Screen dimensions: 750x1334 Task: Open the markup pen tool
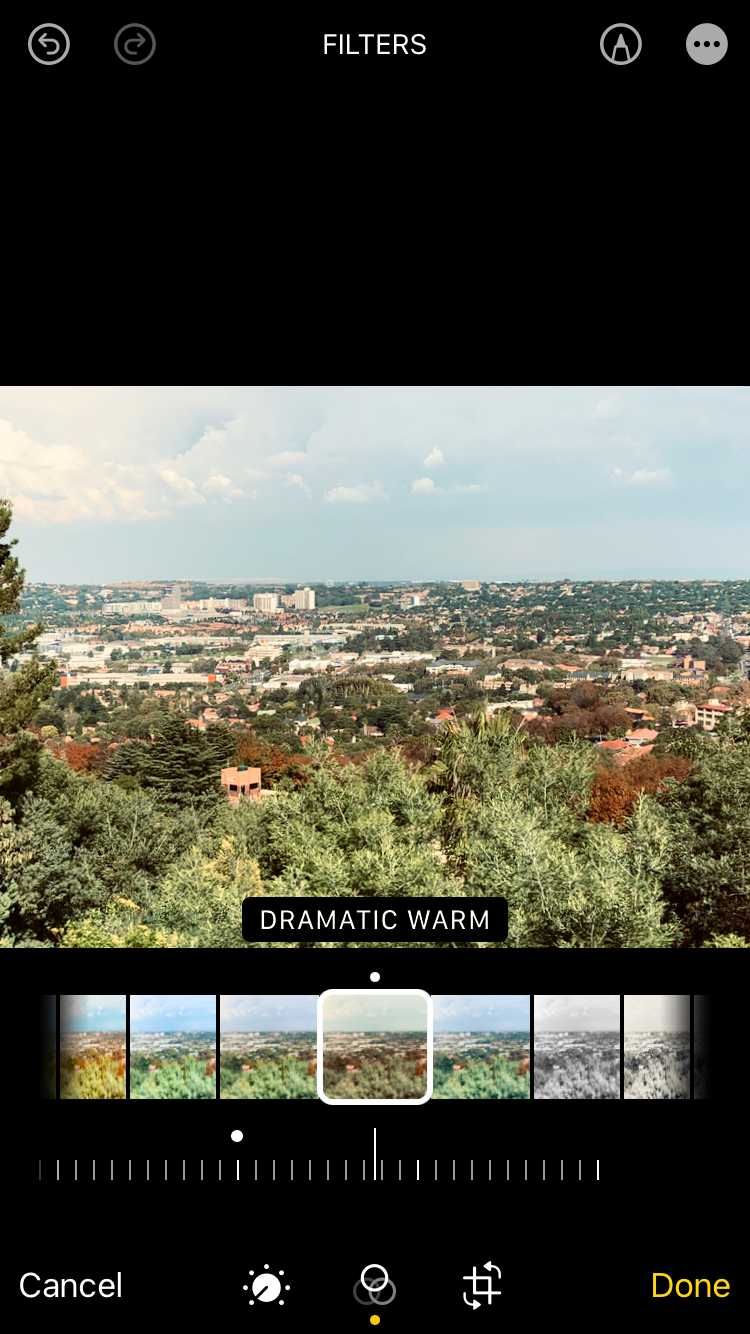tap(620, 45)
